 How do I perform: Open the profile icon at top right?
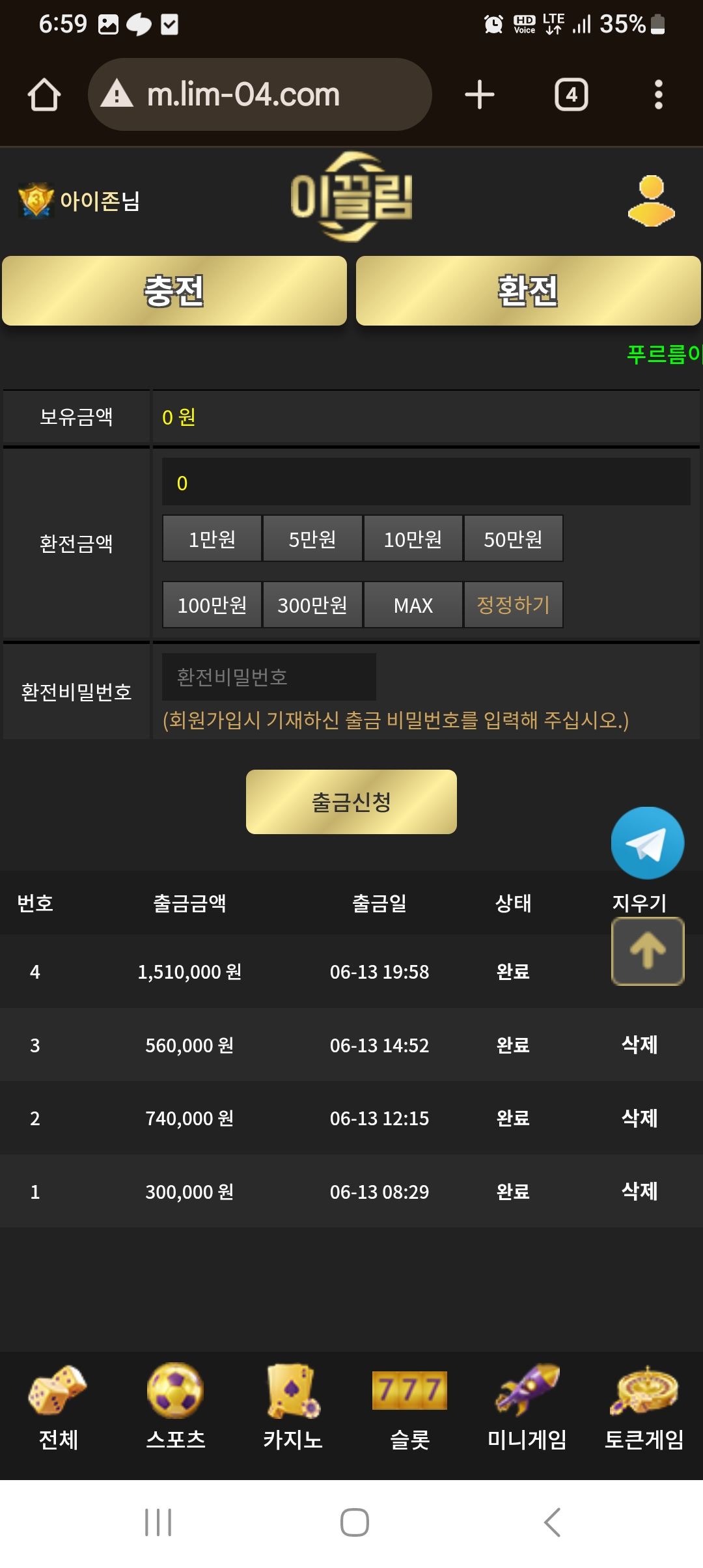[x=651, y=201]
